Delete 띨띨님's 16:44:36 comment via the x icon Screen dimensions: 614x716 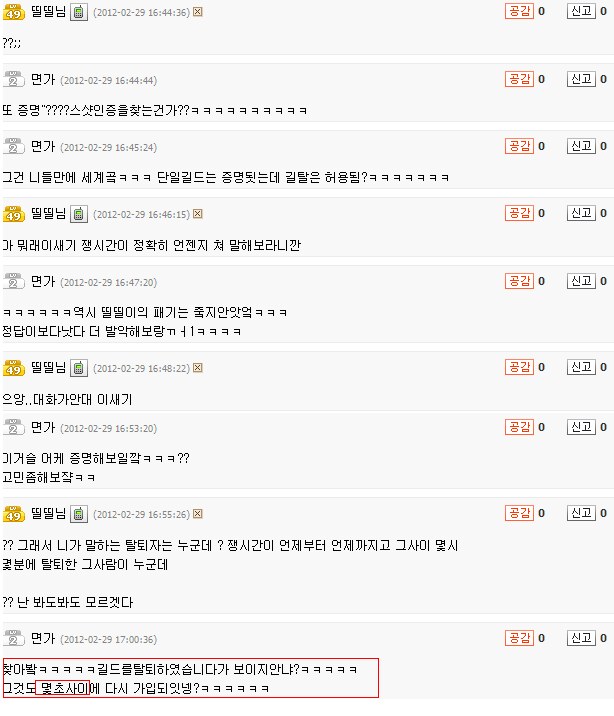[197, 12]
